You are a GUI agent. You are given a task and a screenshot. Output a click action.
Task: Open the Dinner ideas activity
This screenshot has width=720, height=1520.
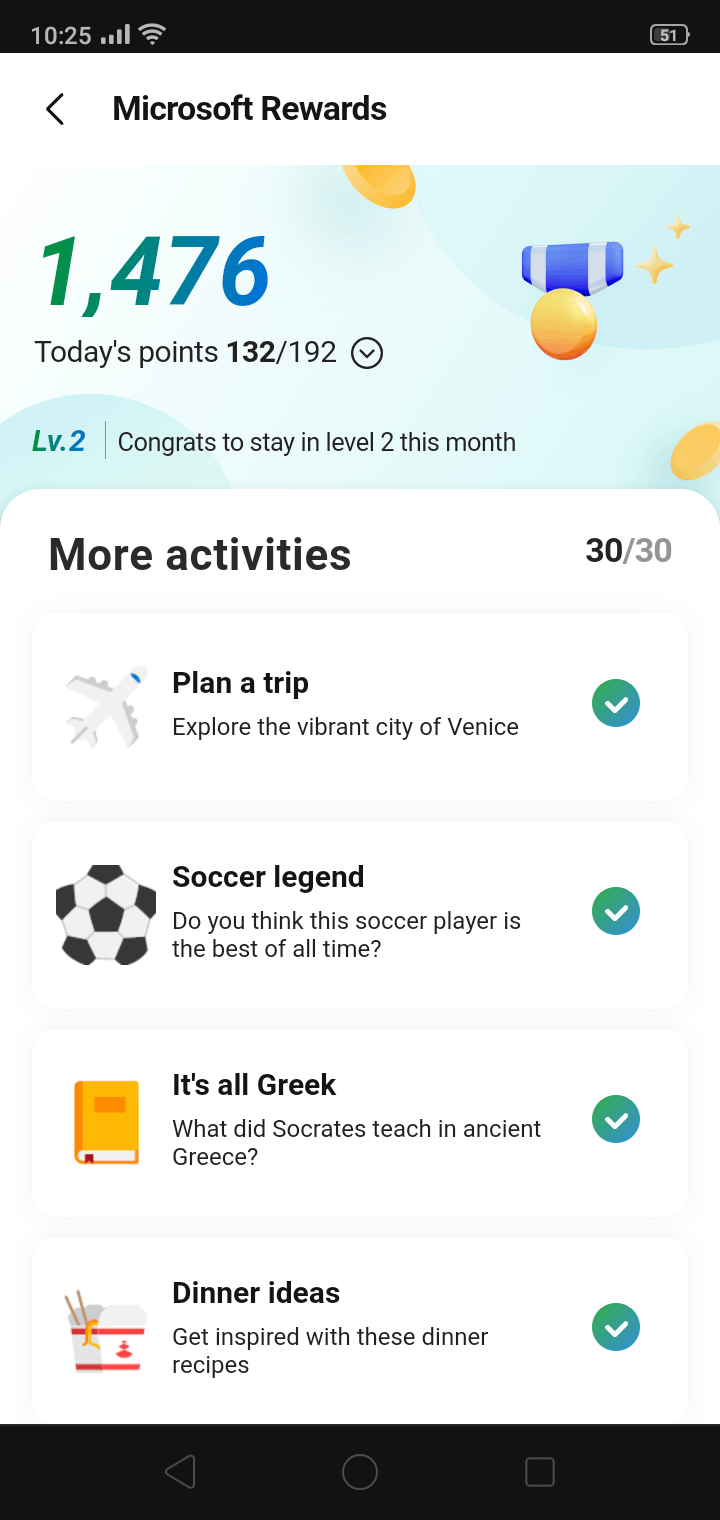point(360,1328)
